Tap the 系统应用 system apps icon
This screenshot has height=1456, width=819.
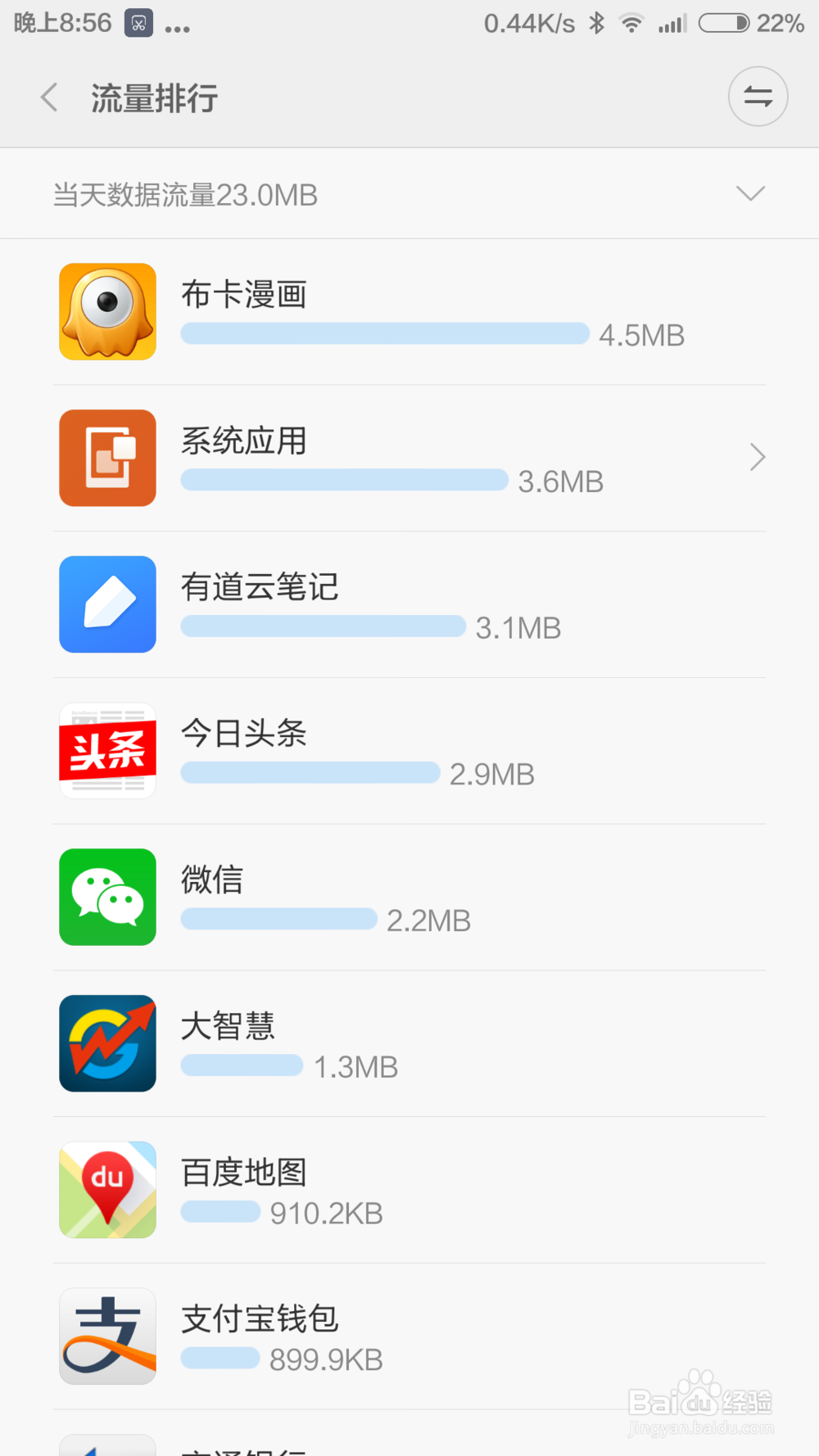pos(107,458)
